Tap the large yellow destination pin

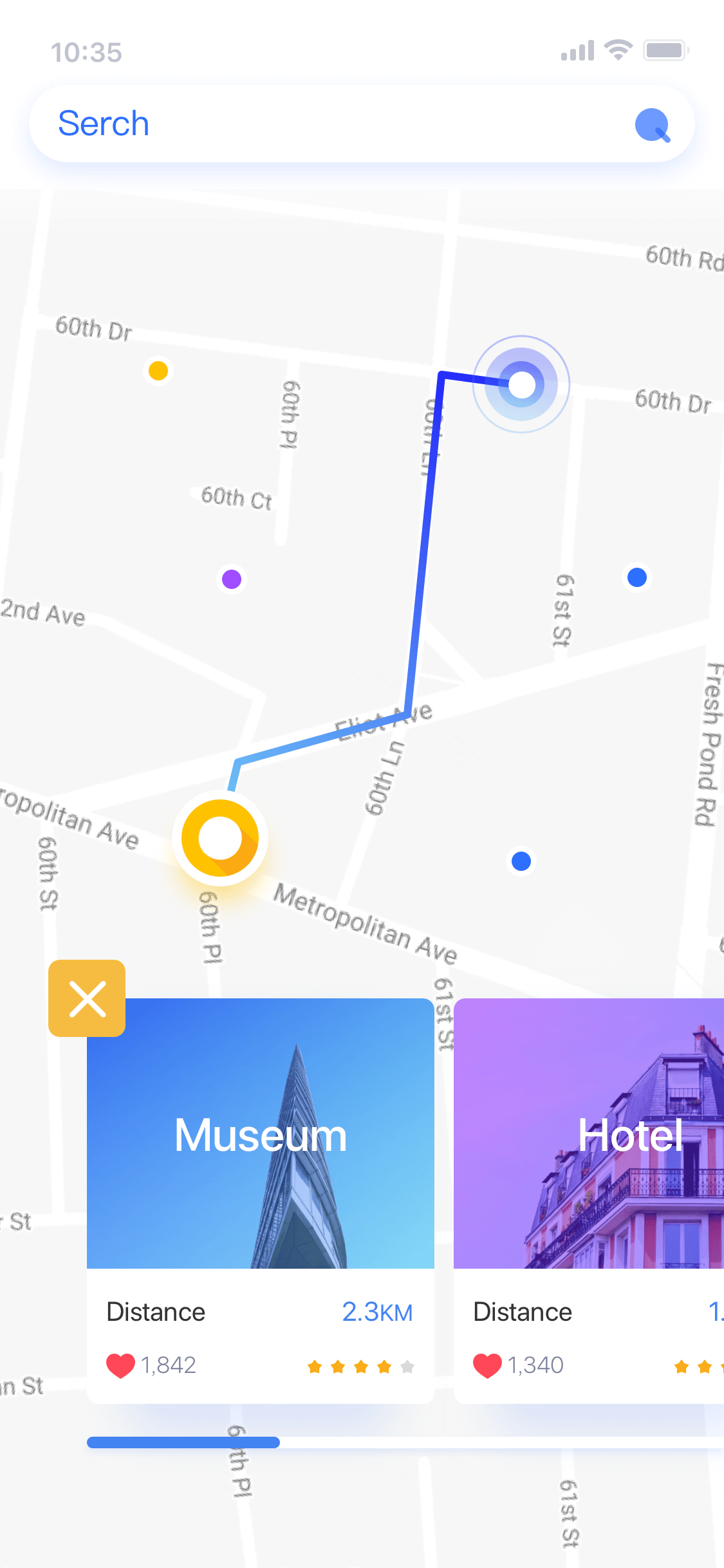pyautogui.click(x=220, y=838)
